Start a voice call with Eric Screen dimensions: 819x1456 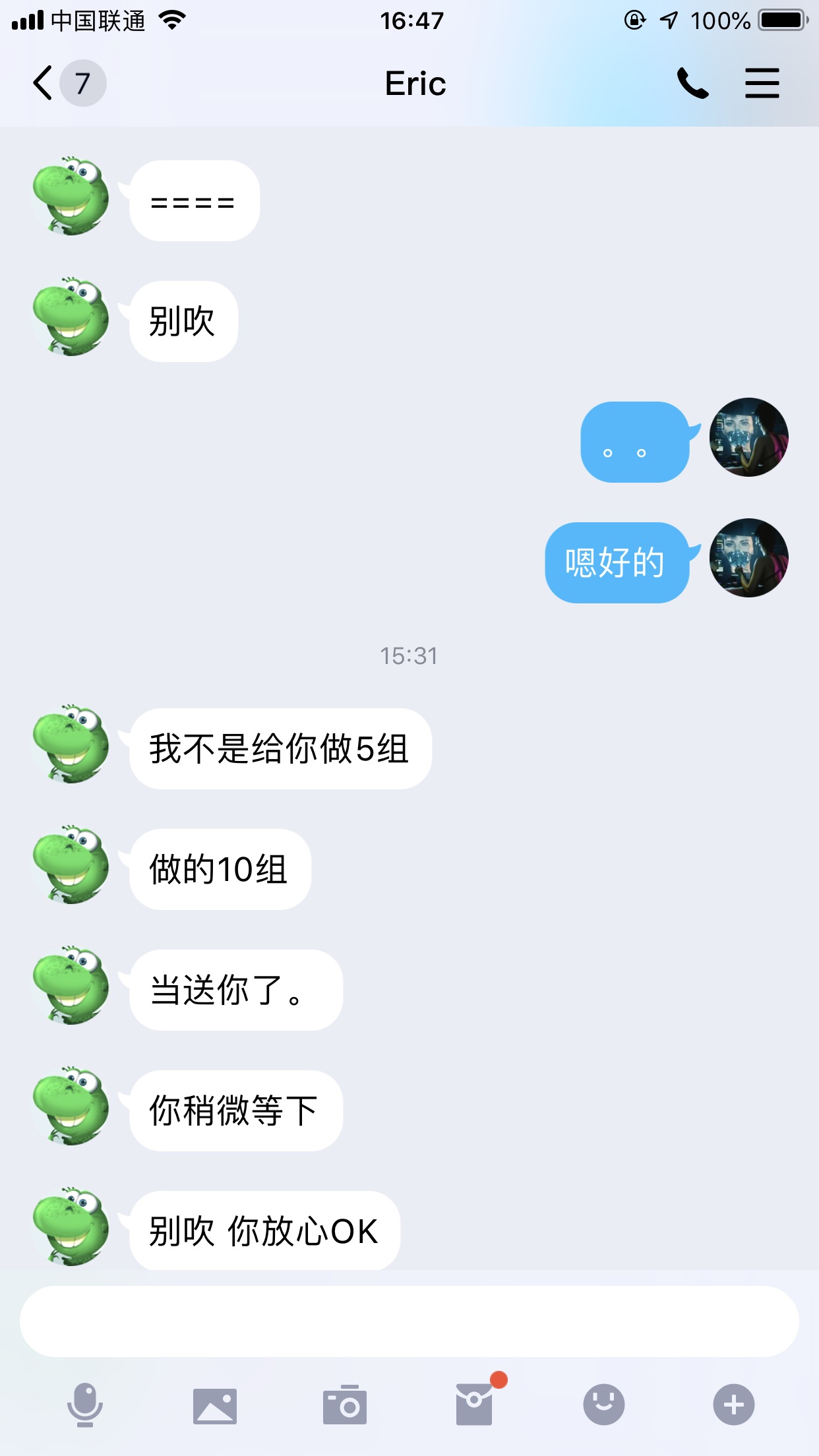pos(692,84)
